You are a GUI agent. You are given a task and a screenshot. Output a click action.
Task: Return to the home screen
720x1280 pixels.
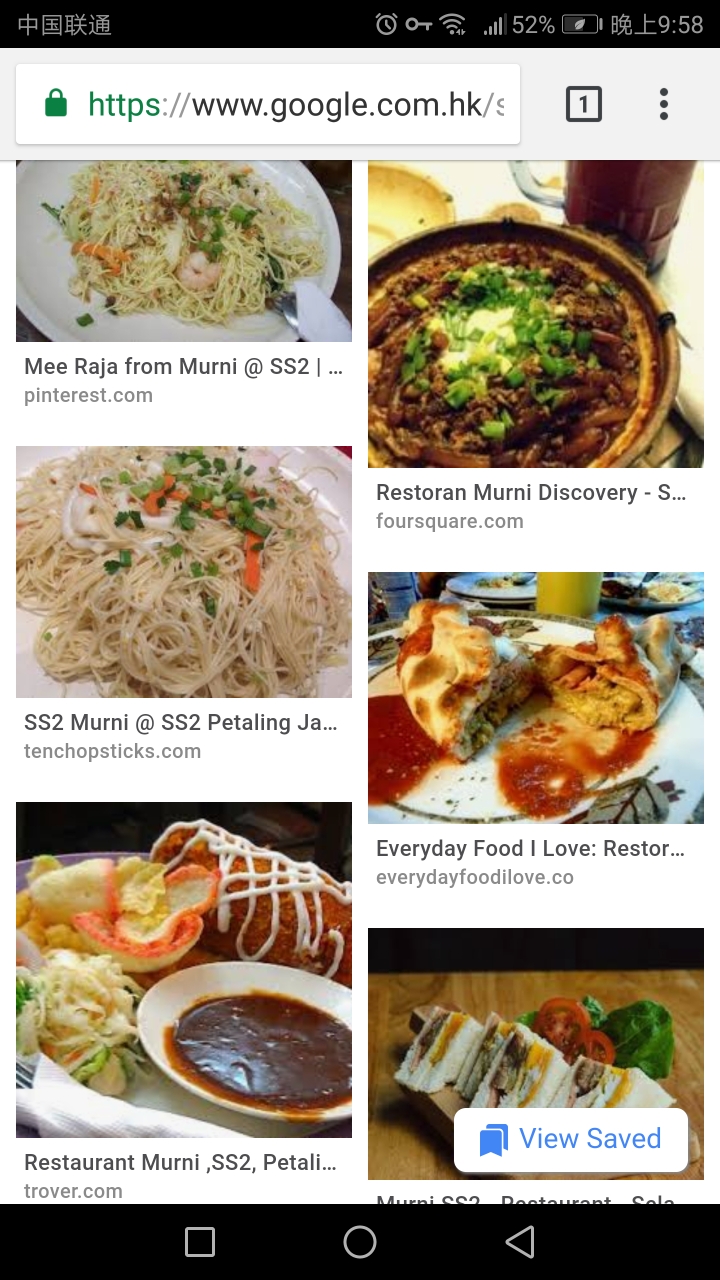click(x=360, y=1242)
